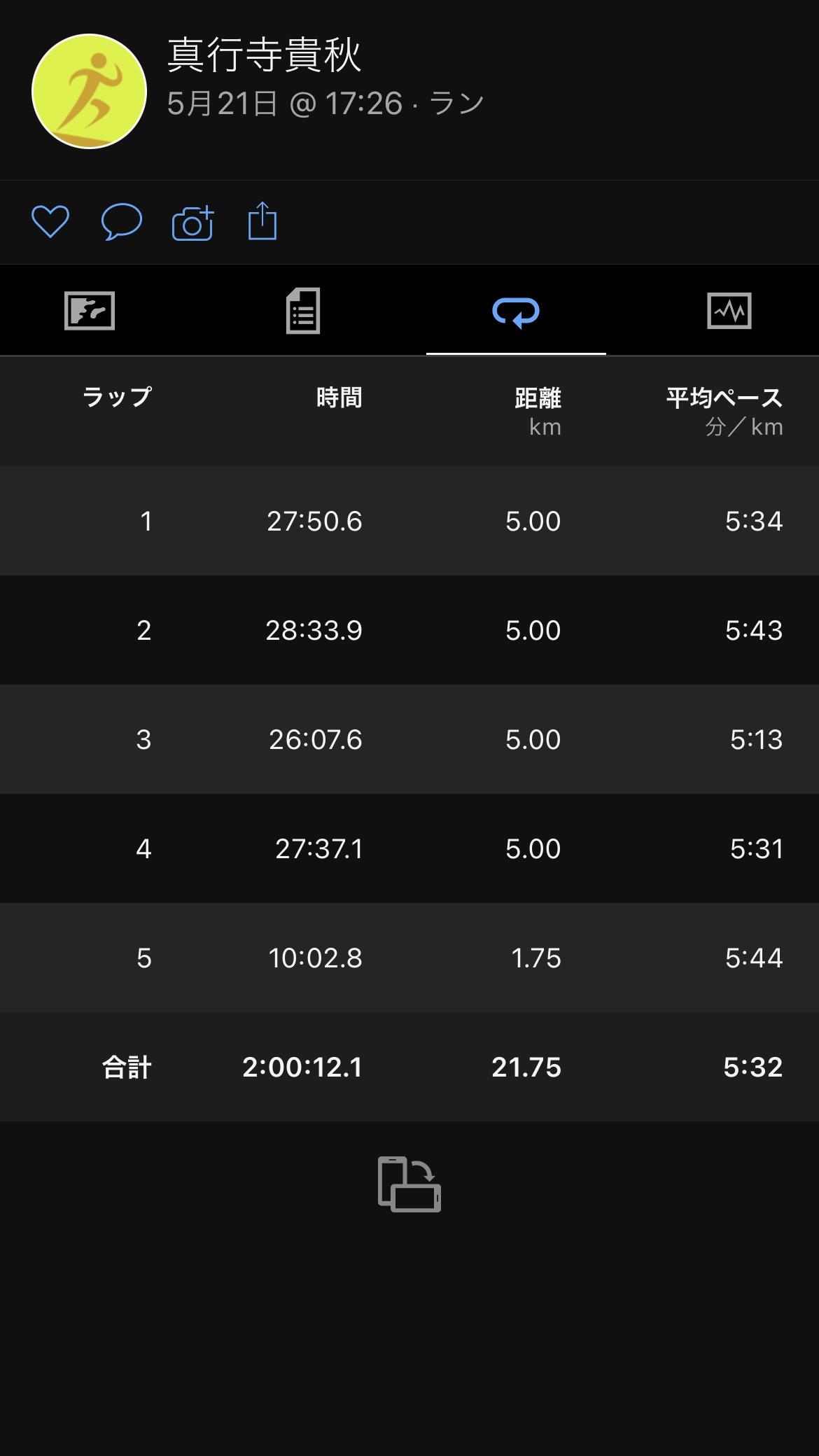Open the runner profile avatar
The image size is (819, 1456).
(x=89, y=91)
